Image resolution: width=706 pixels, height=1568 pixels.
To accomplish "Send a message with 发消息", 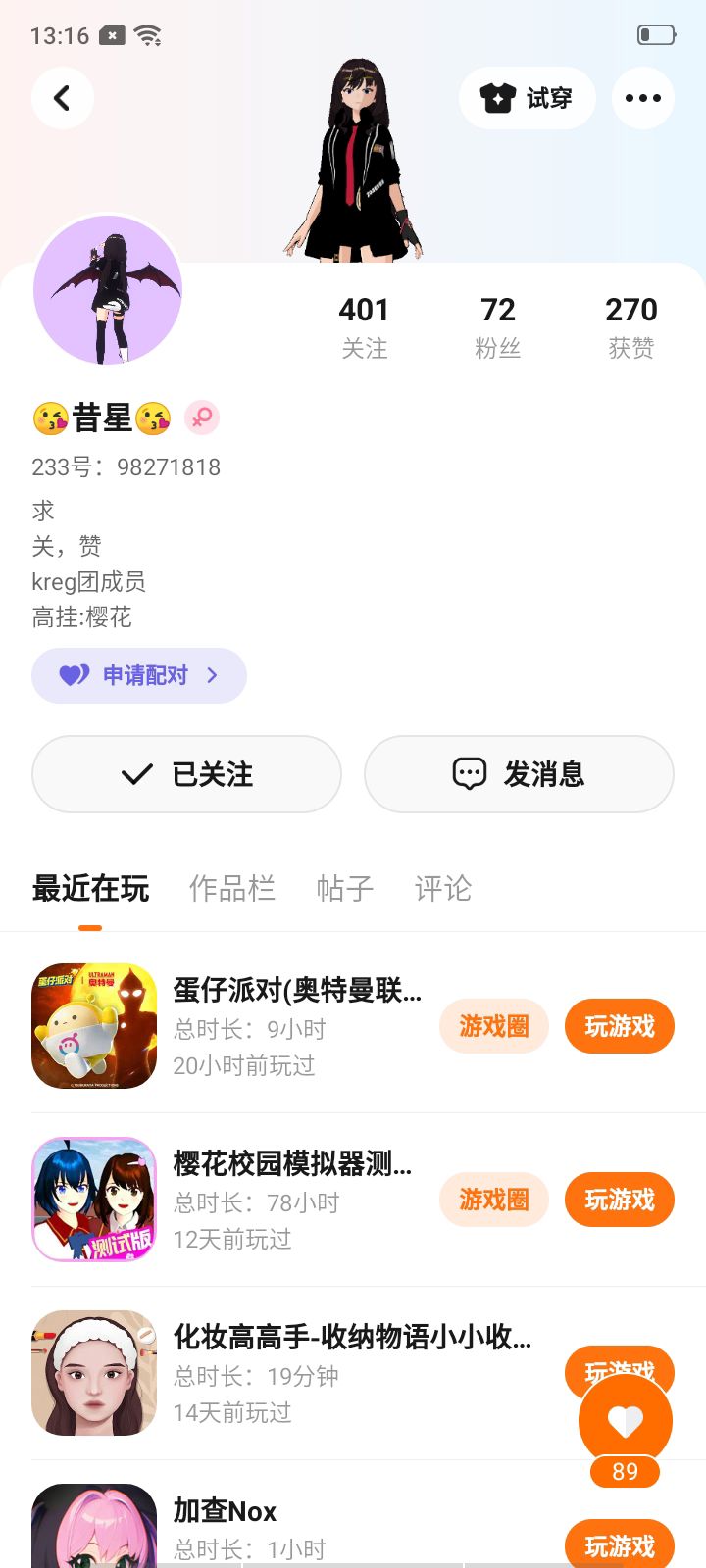I will tap(519, 774).
